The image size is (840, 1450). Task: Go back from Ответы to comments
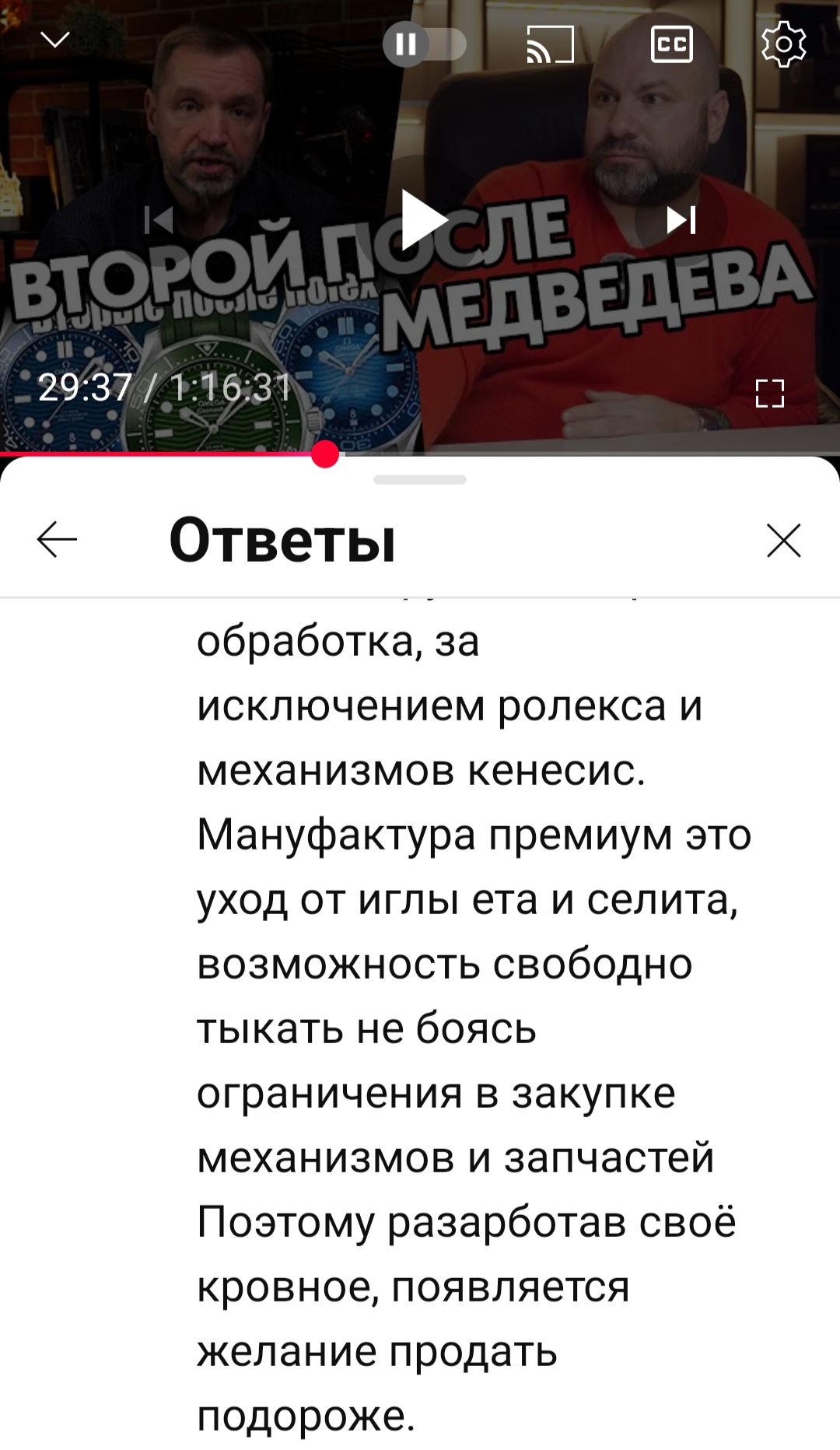point(58,540)
